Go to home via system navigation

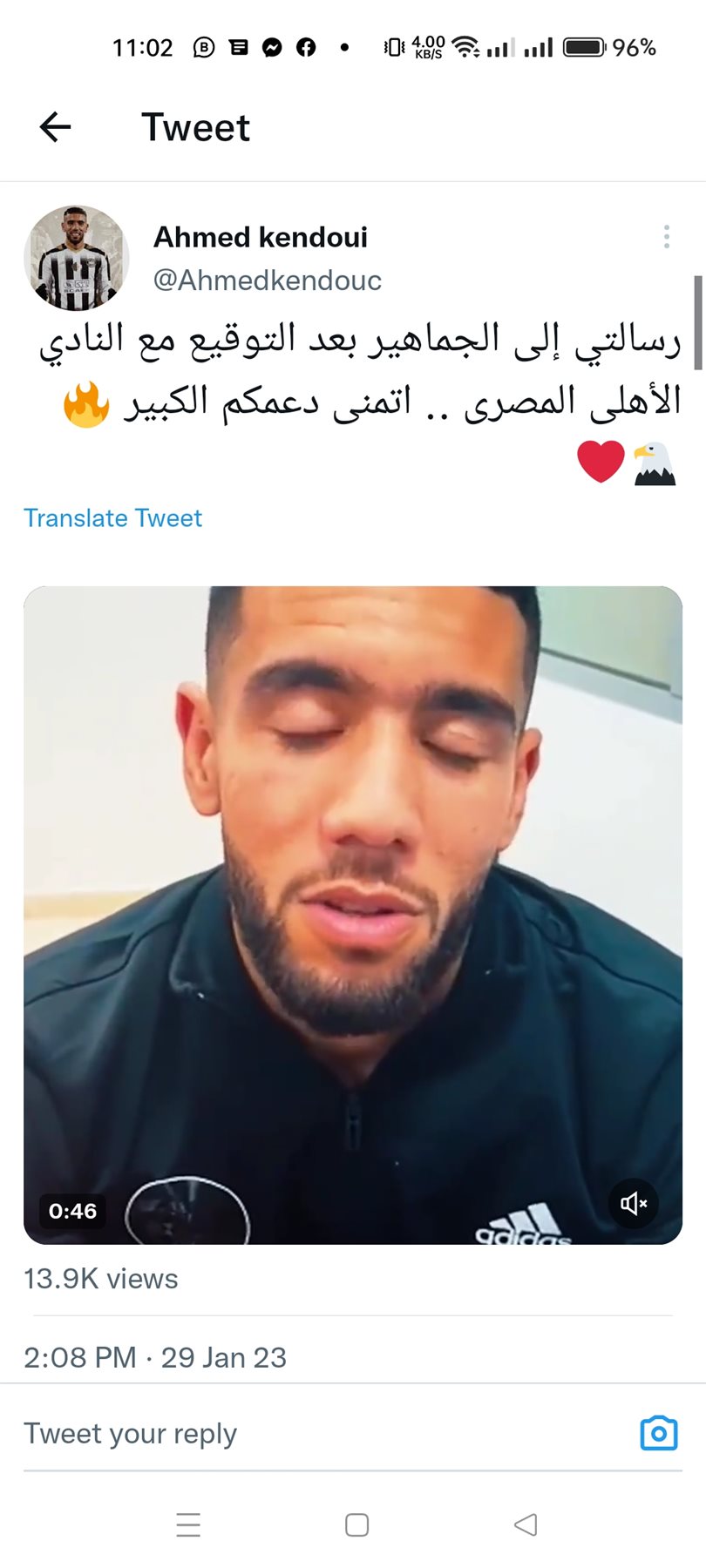pyautogui.click(x=356, y=1524)
